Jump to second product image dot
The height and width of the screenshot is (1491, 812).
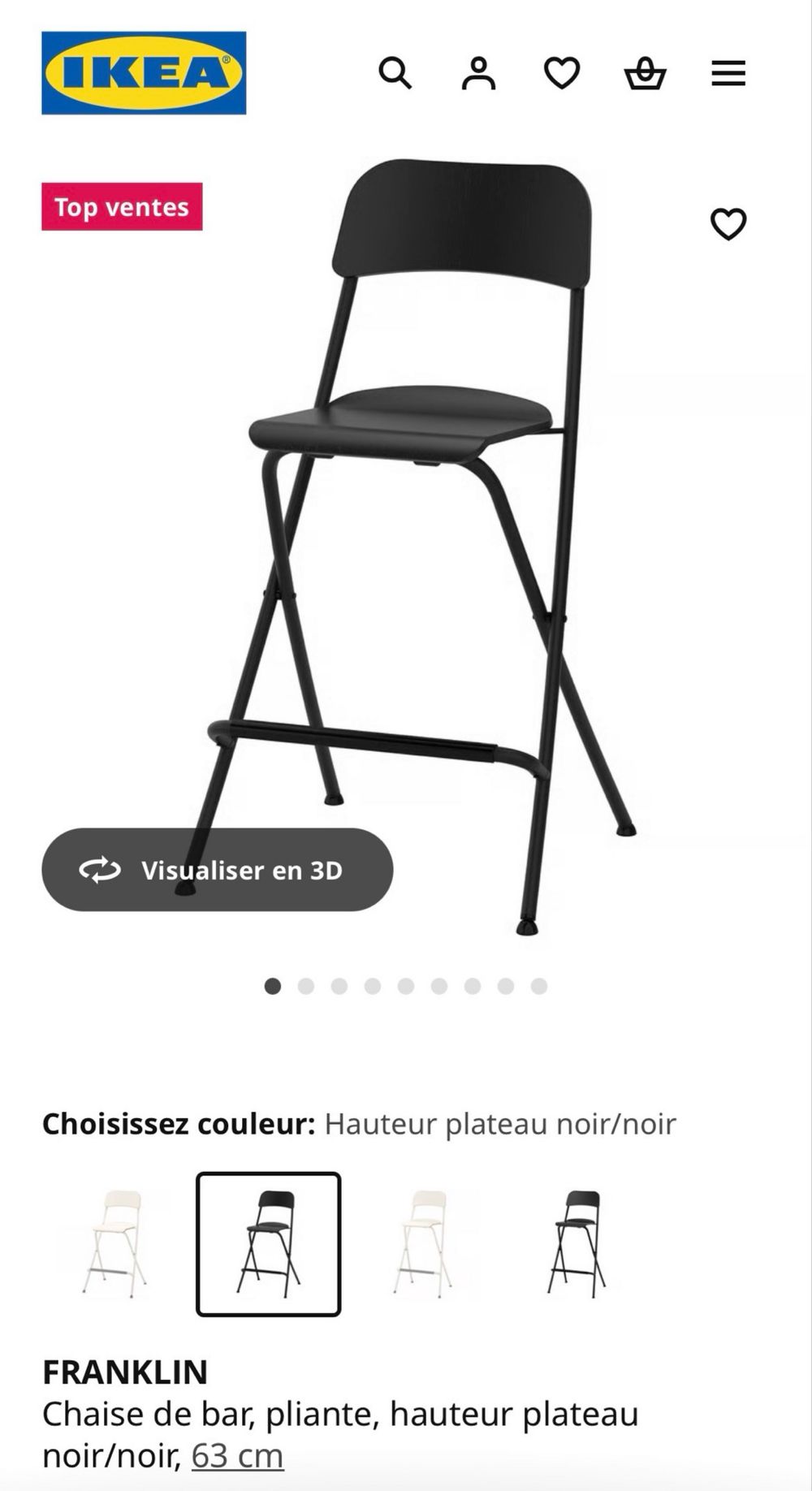(306, 986)
